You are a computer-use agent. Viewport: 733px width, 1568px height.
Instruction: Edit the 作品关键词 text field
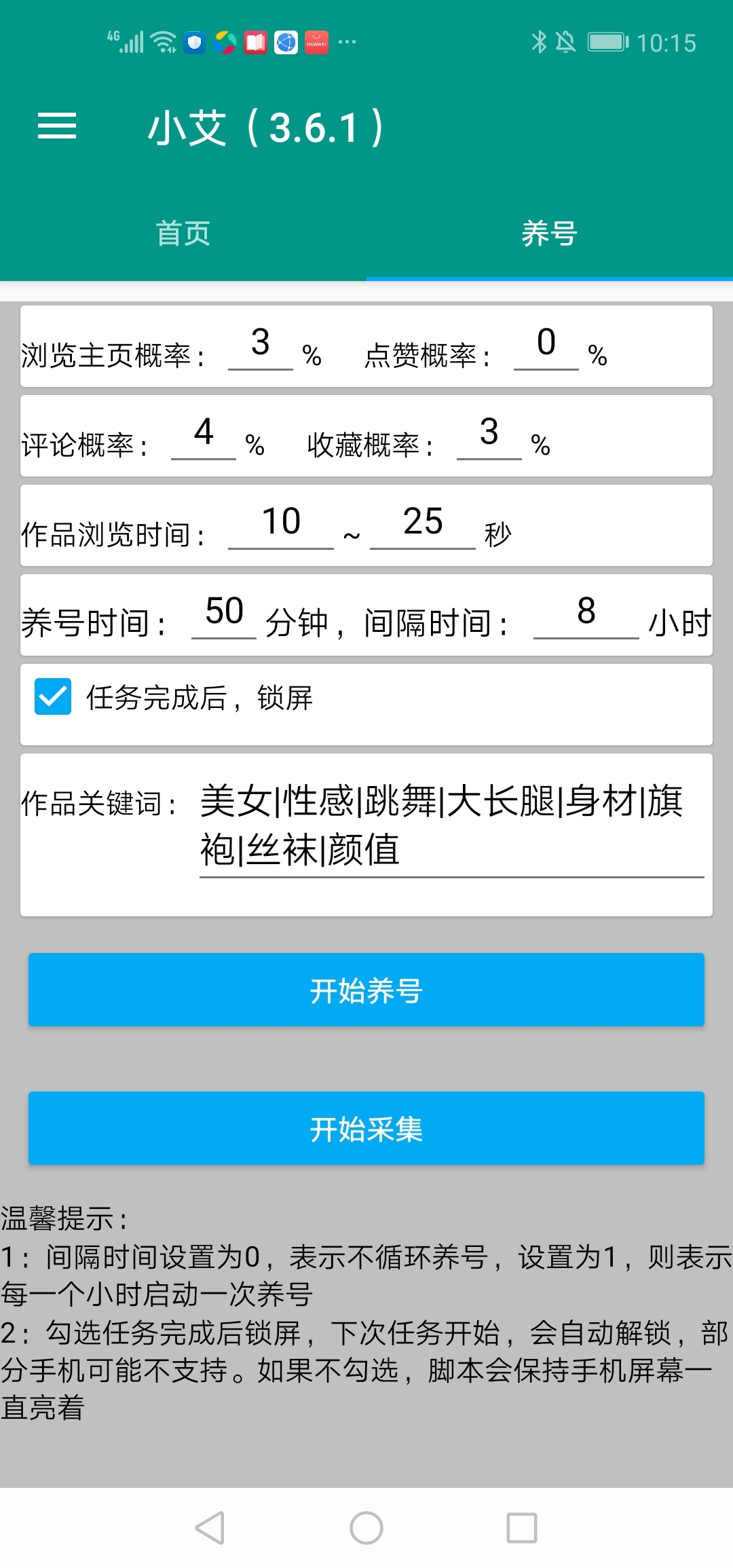pyautogui.click(x=451, y=825)
